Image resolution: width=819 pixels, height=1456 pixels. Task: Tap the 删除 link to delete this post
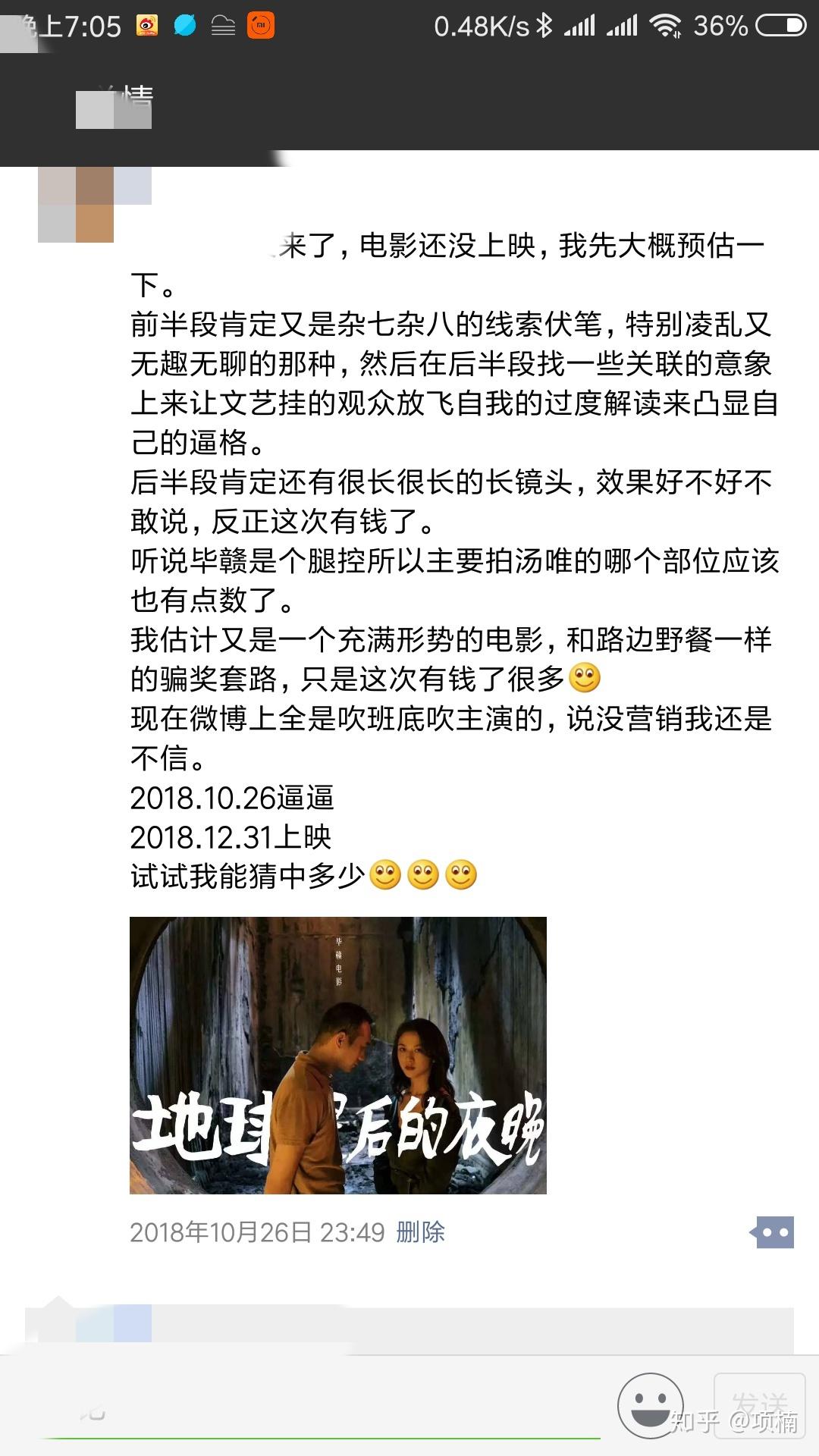tap(420, 1232)
